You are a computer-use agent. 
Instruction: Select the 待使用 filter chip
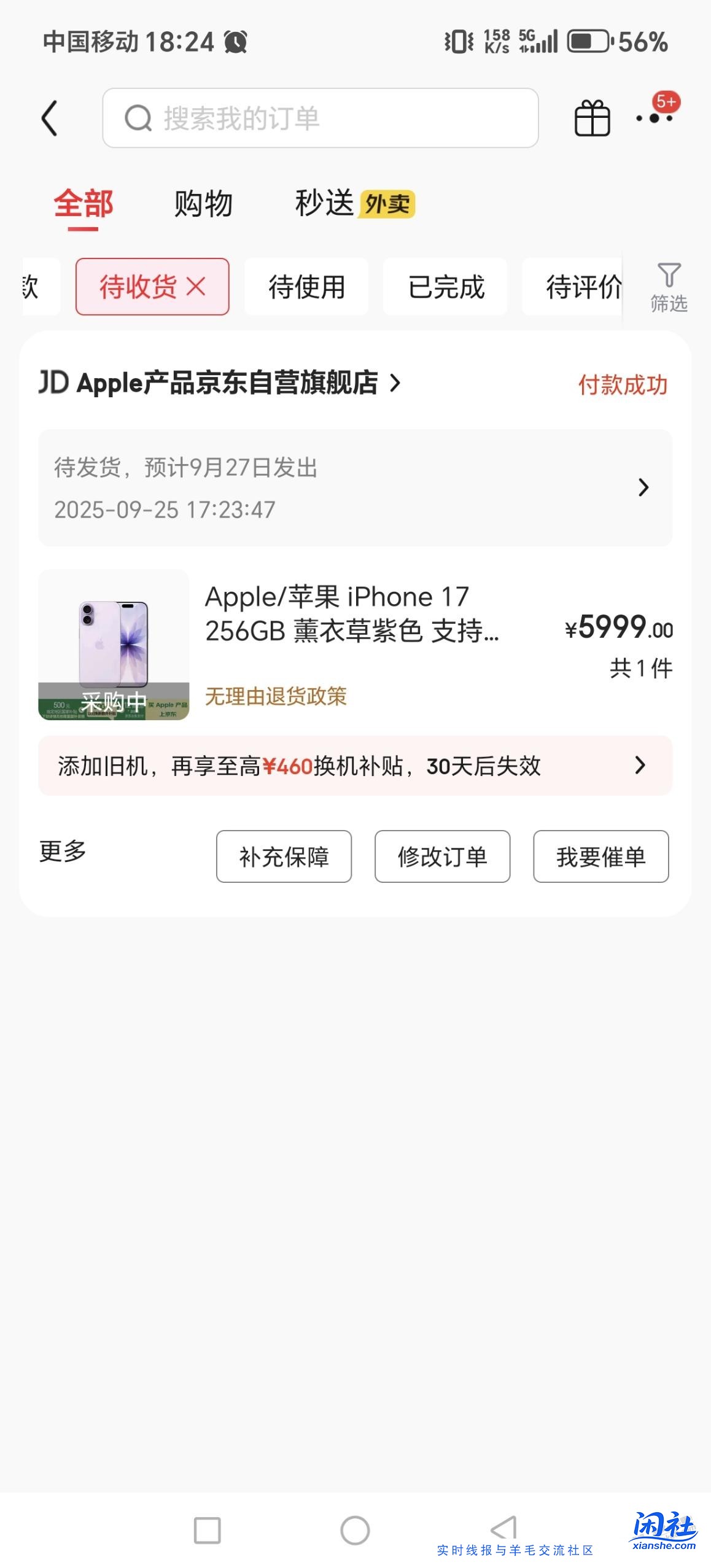[x=306, y=285]
